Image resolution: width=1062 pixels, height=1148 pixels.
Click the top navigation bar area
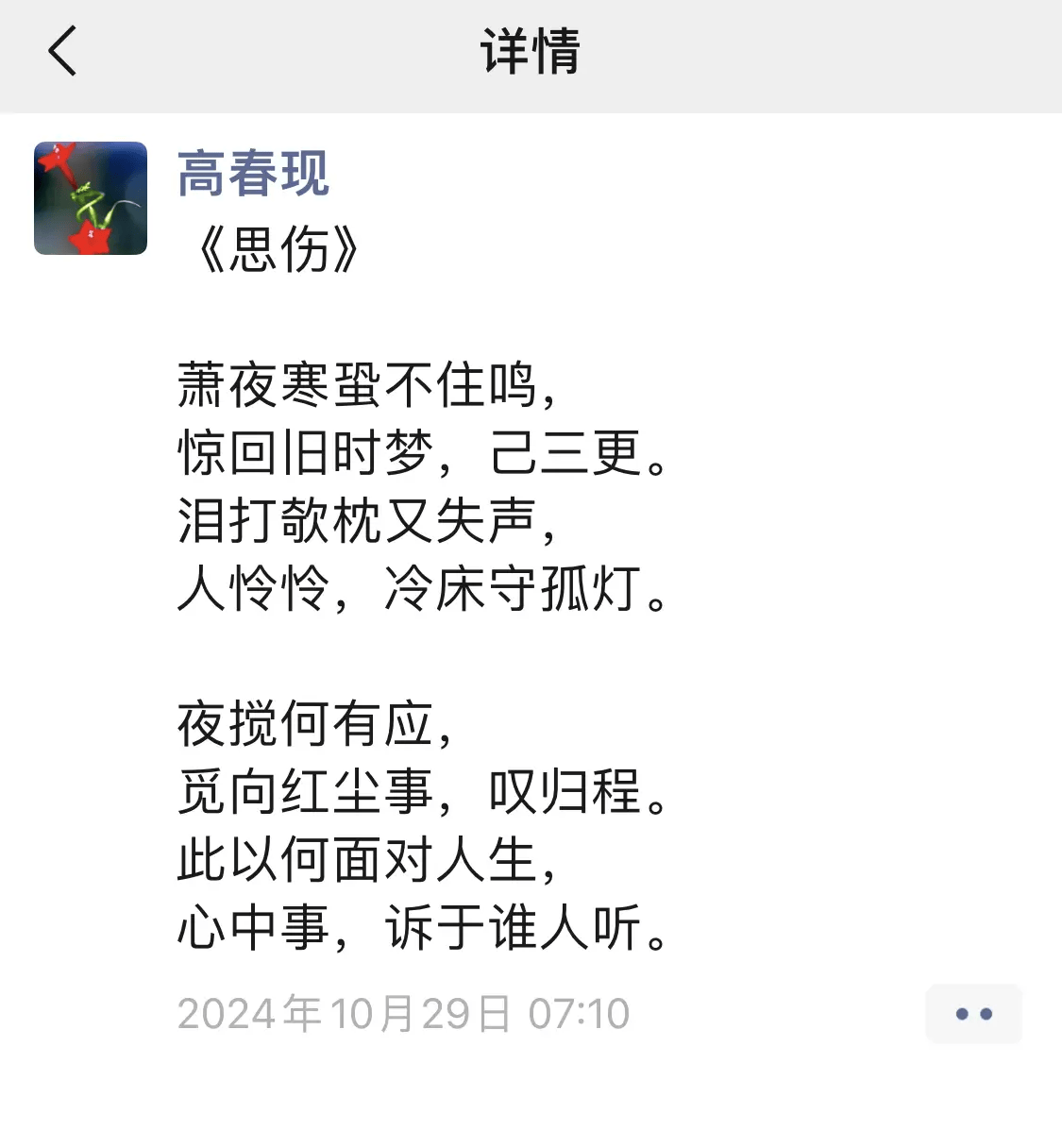point(530,54)
